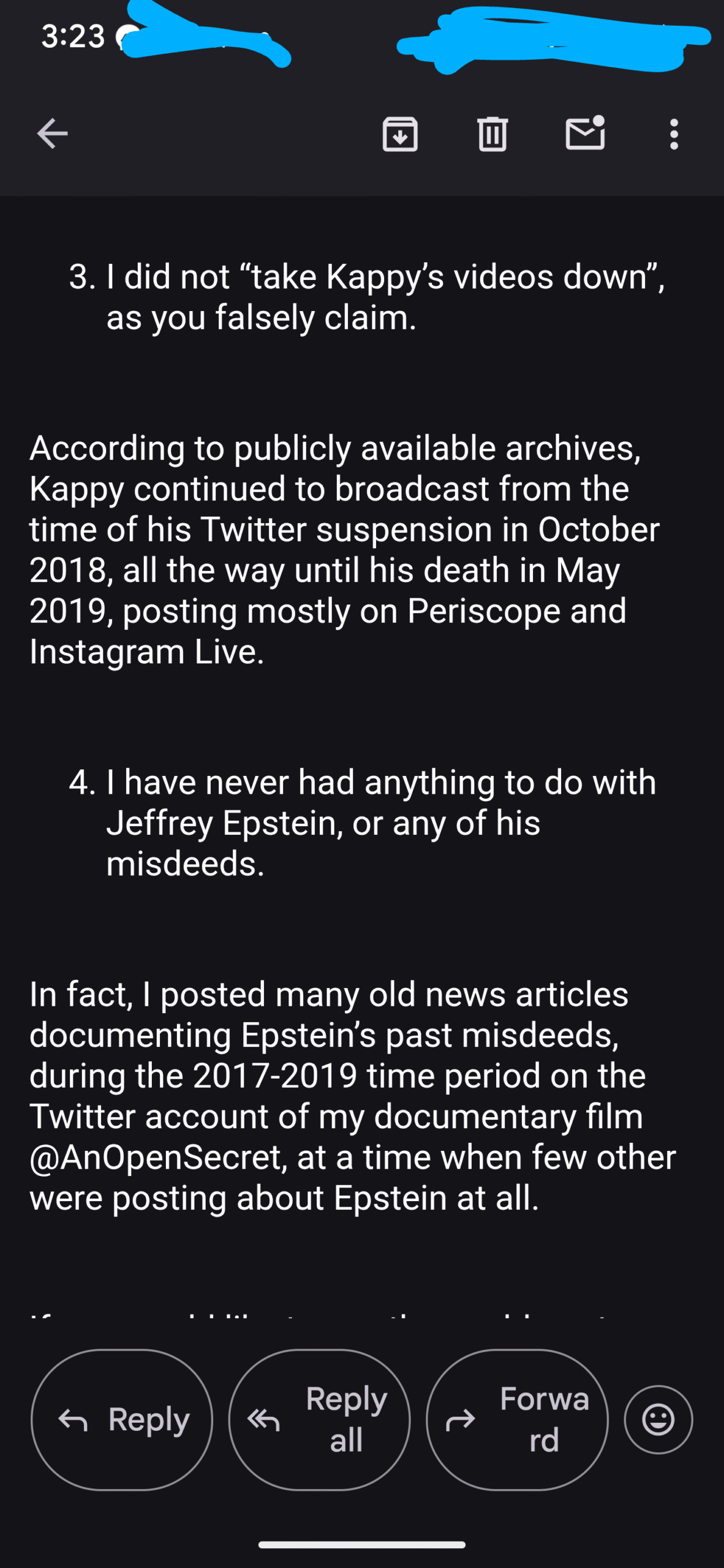Choose Reply all
Screen dimensions: 724x1568
pos(319,1420)
